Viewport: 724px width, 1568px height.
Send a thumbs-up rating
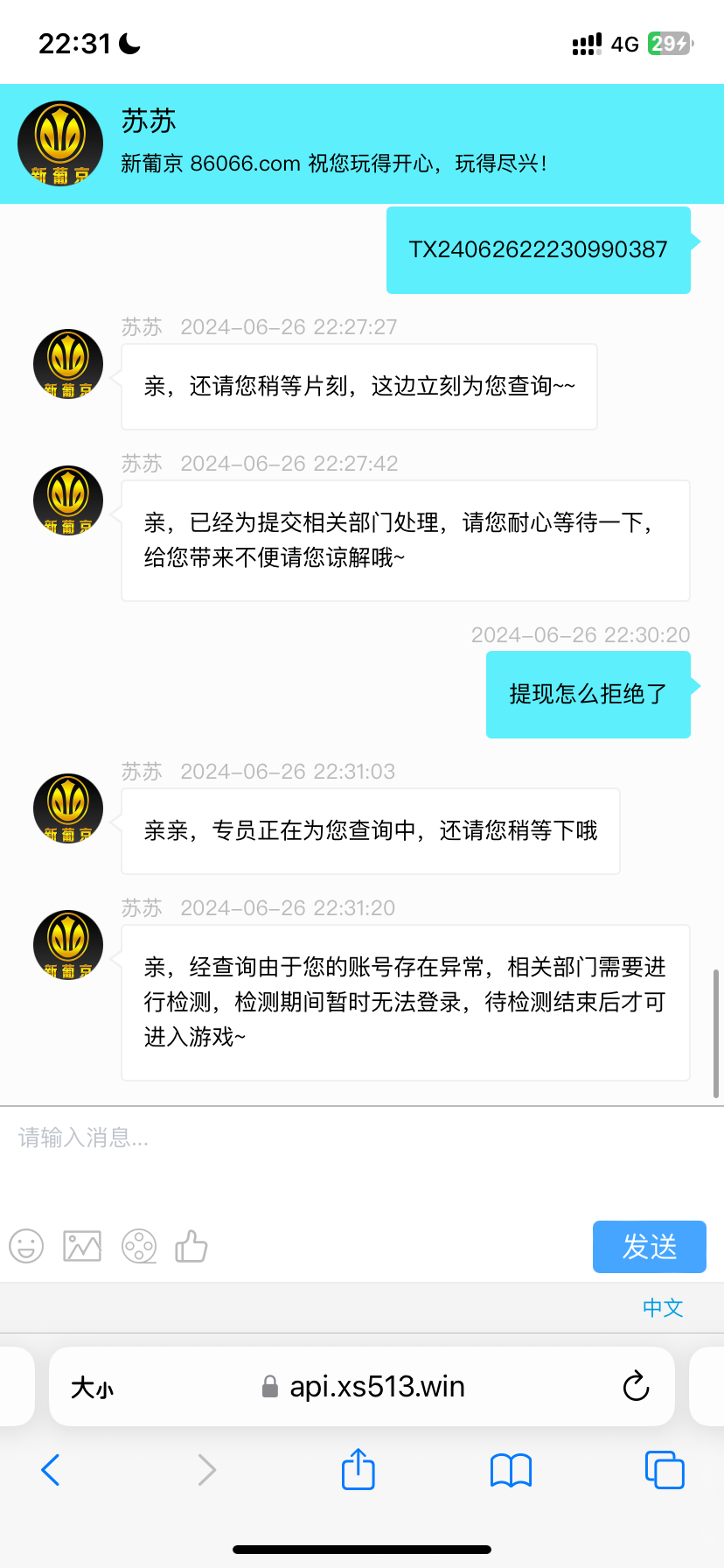(x=191, y=1246)
